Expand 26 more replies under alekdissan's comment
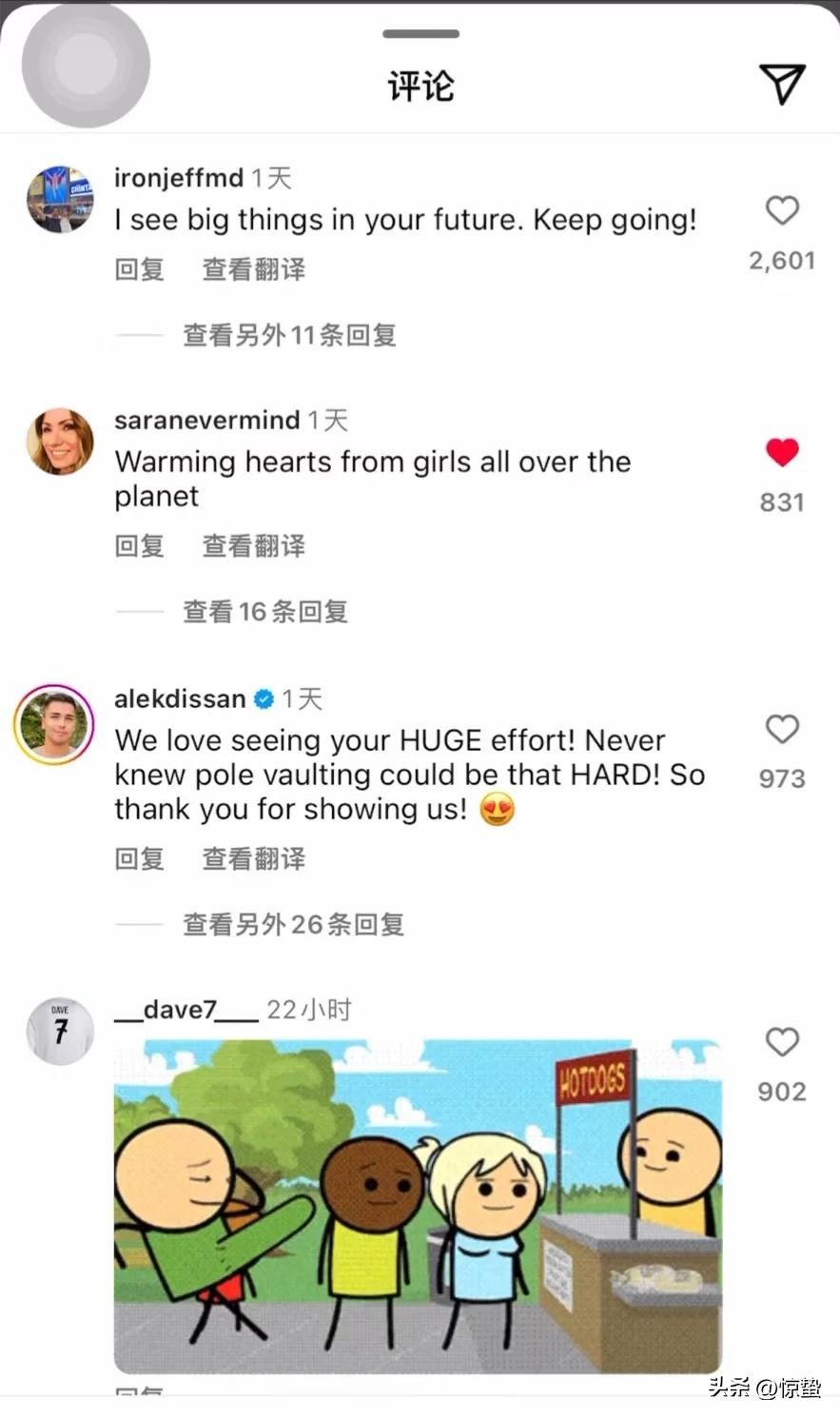This screenshot has width=840, height=1417. pyautogui.click(x=293, y=924)
